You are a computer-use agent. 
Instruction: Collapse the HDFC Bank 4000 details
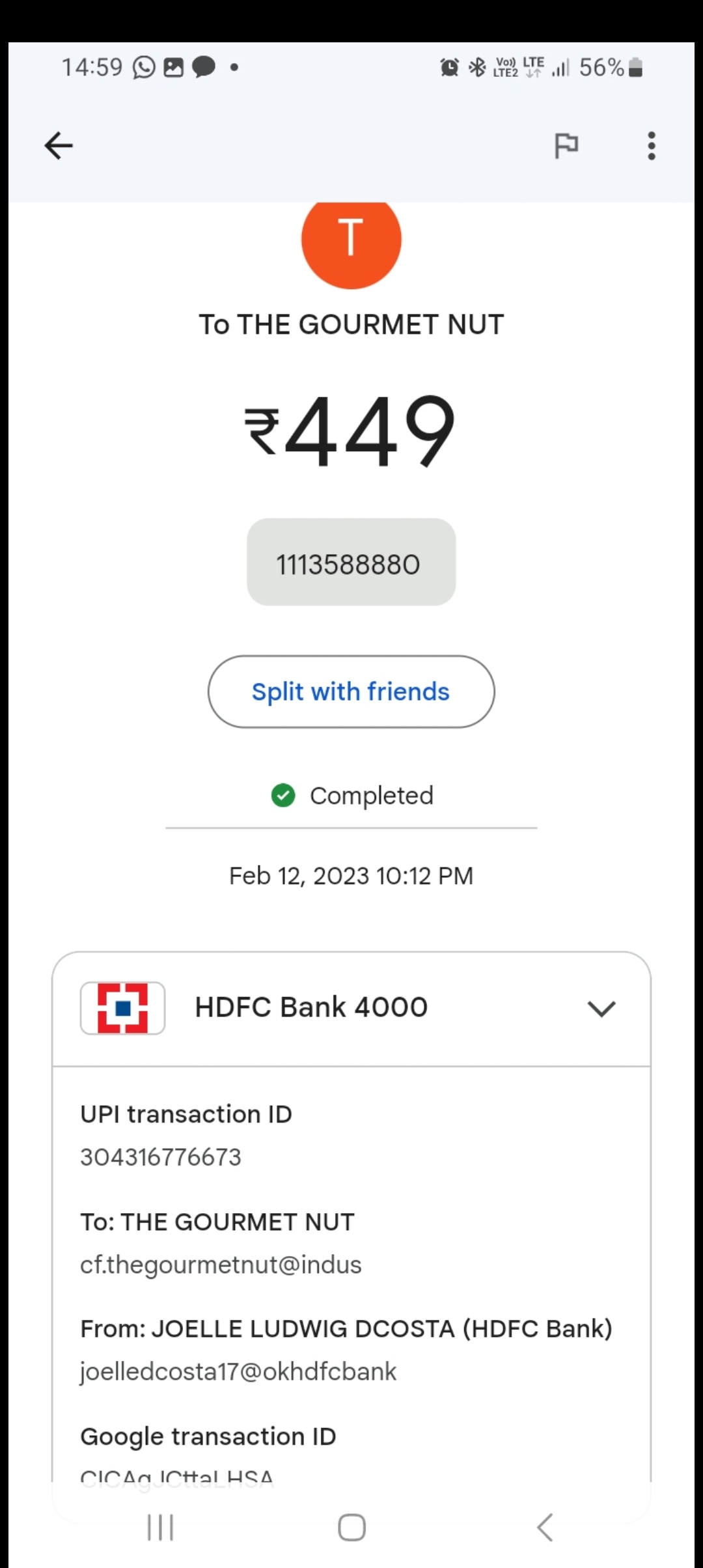click(x=601, y=1008)
